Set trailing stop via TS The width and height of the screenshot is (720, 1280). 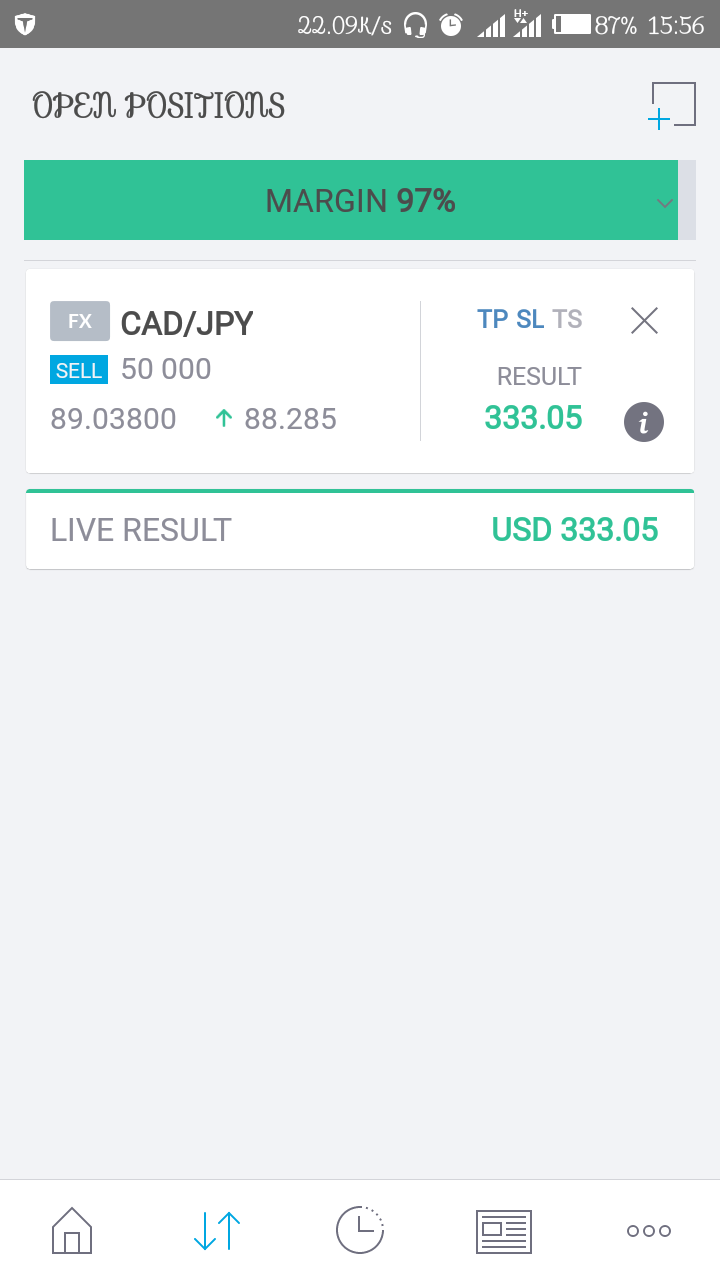click(x=567, y=319)
